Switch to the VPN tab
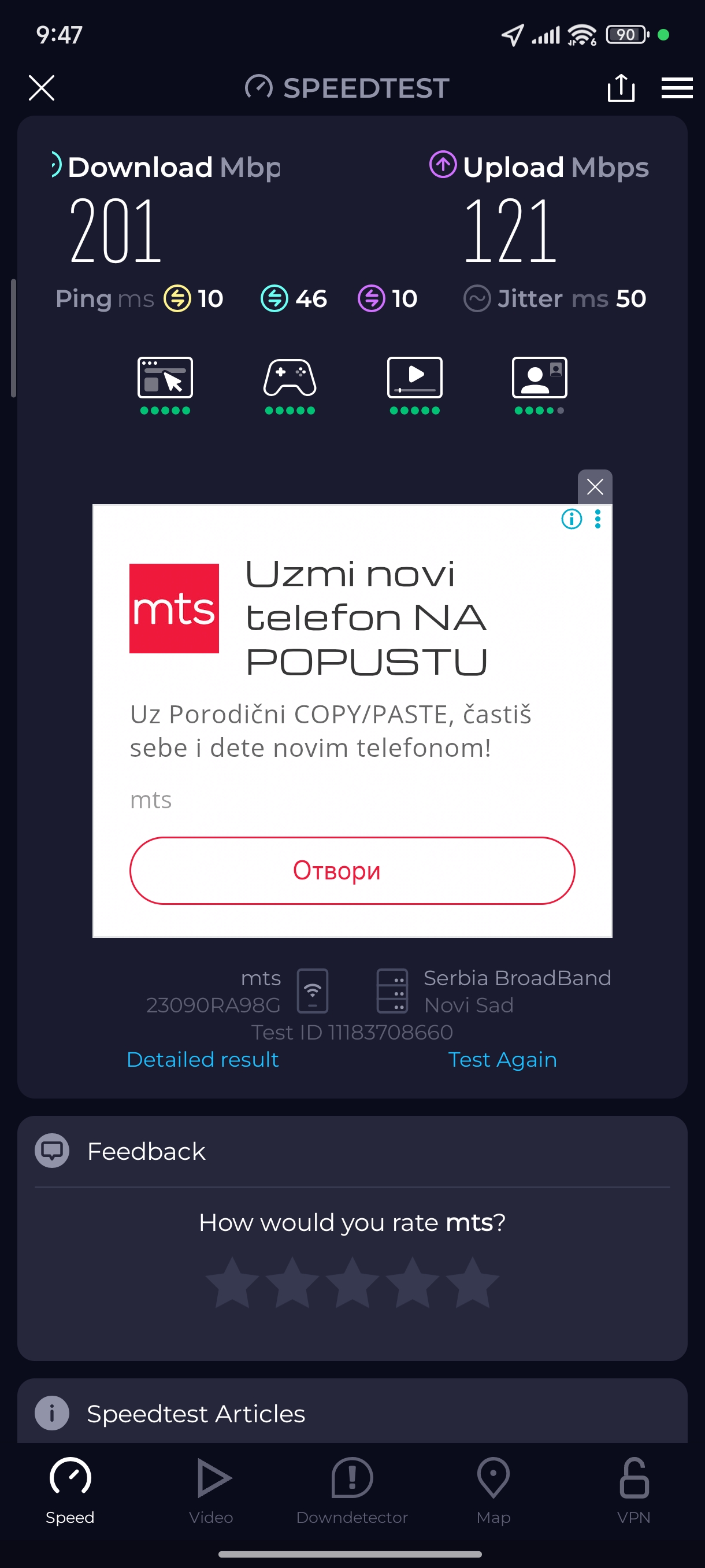This screenshot has height=1568, width=705. click(634, 1490)
